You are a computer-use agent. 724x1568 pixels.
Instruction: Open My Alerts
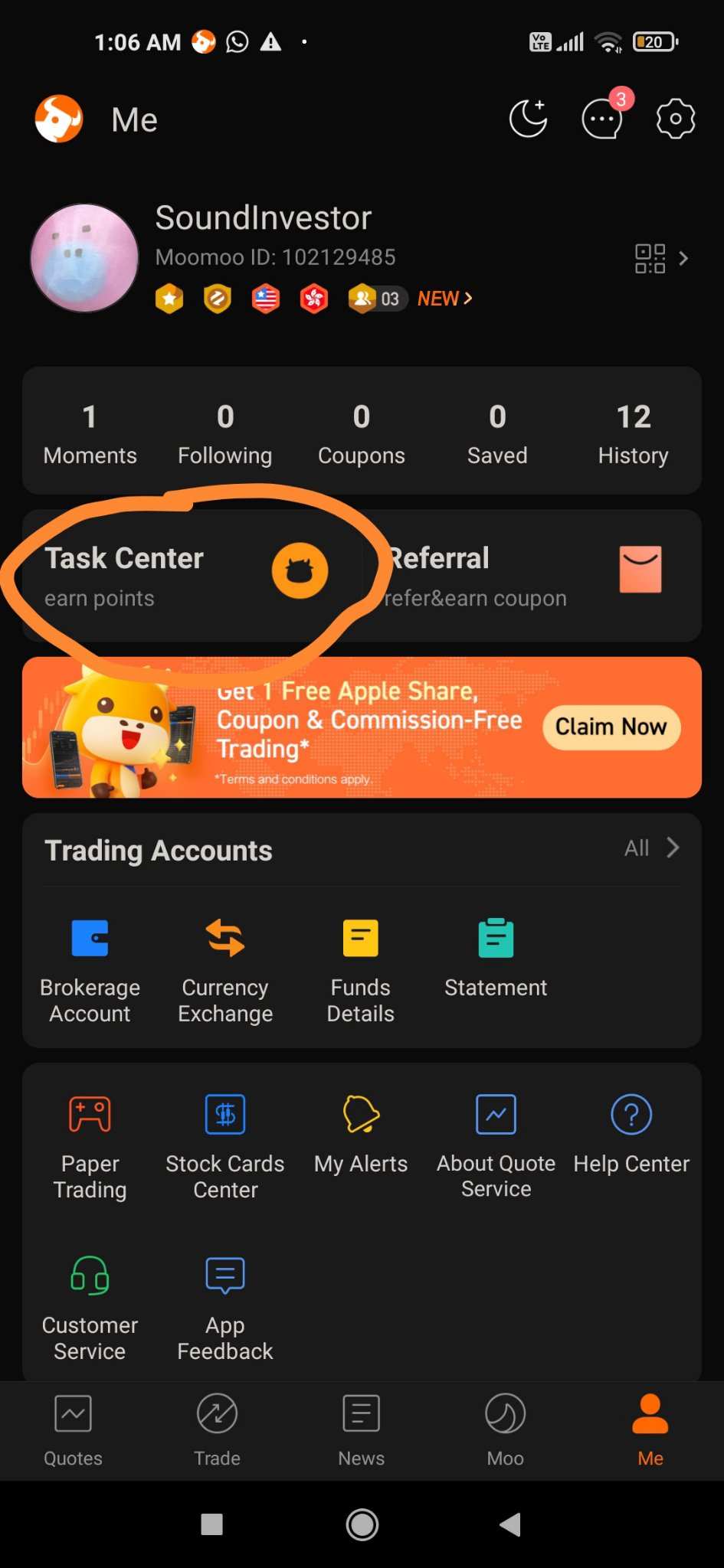[x=360, y=1135]
